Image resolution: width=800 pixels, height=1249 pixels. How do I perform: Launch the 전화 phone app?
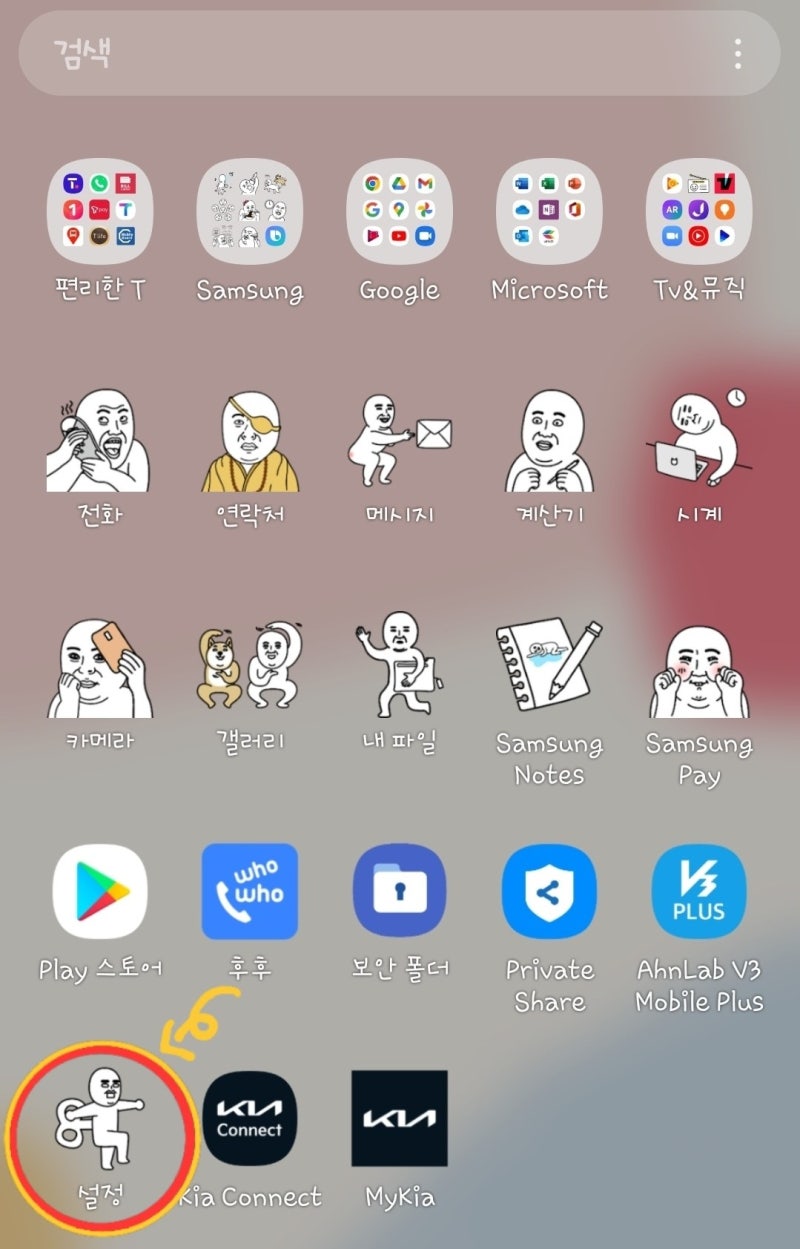[100, 442]
